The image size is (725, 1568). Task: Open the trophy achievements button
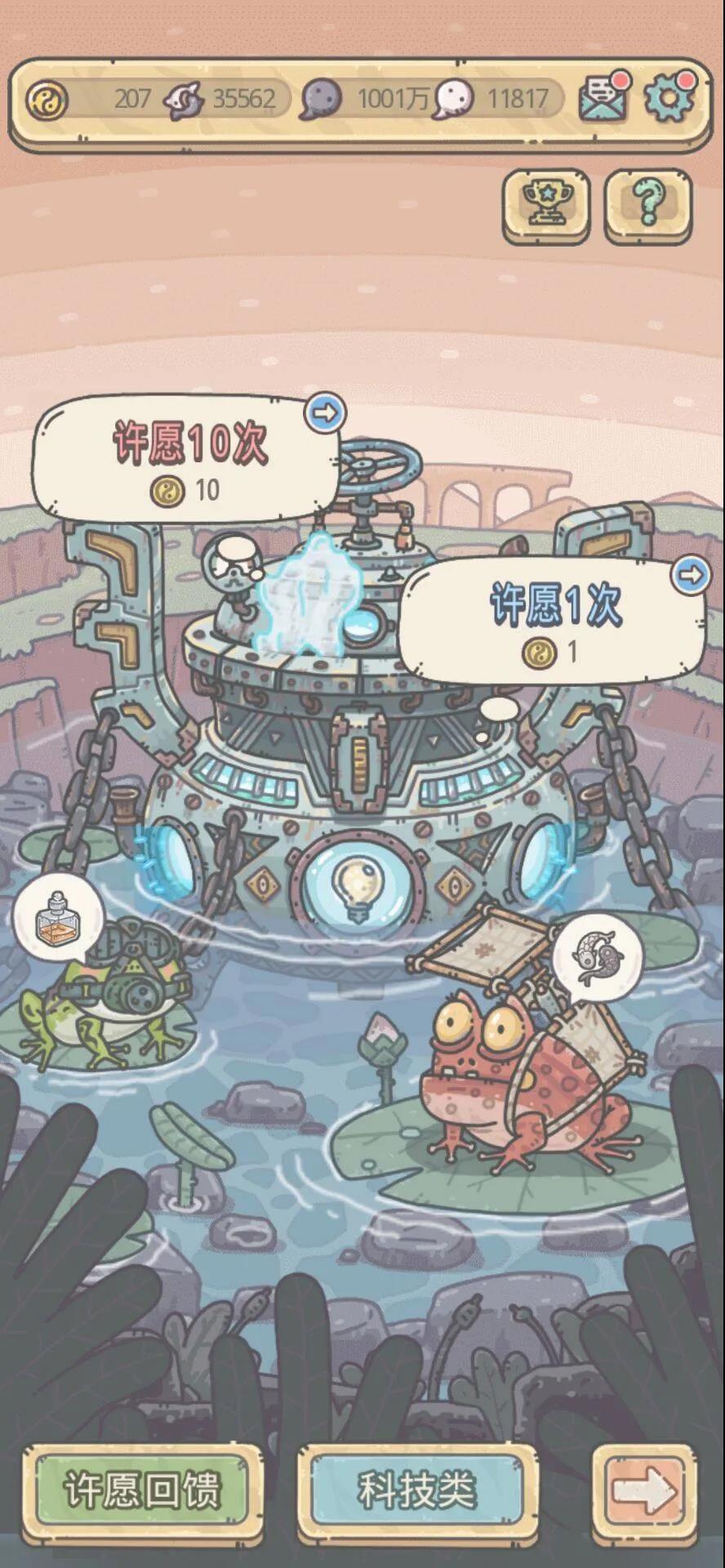coord(545,204)
